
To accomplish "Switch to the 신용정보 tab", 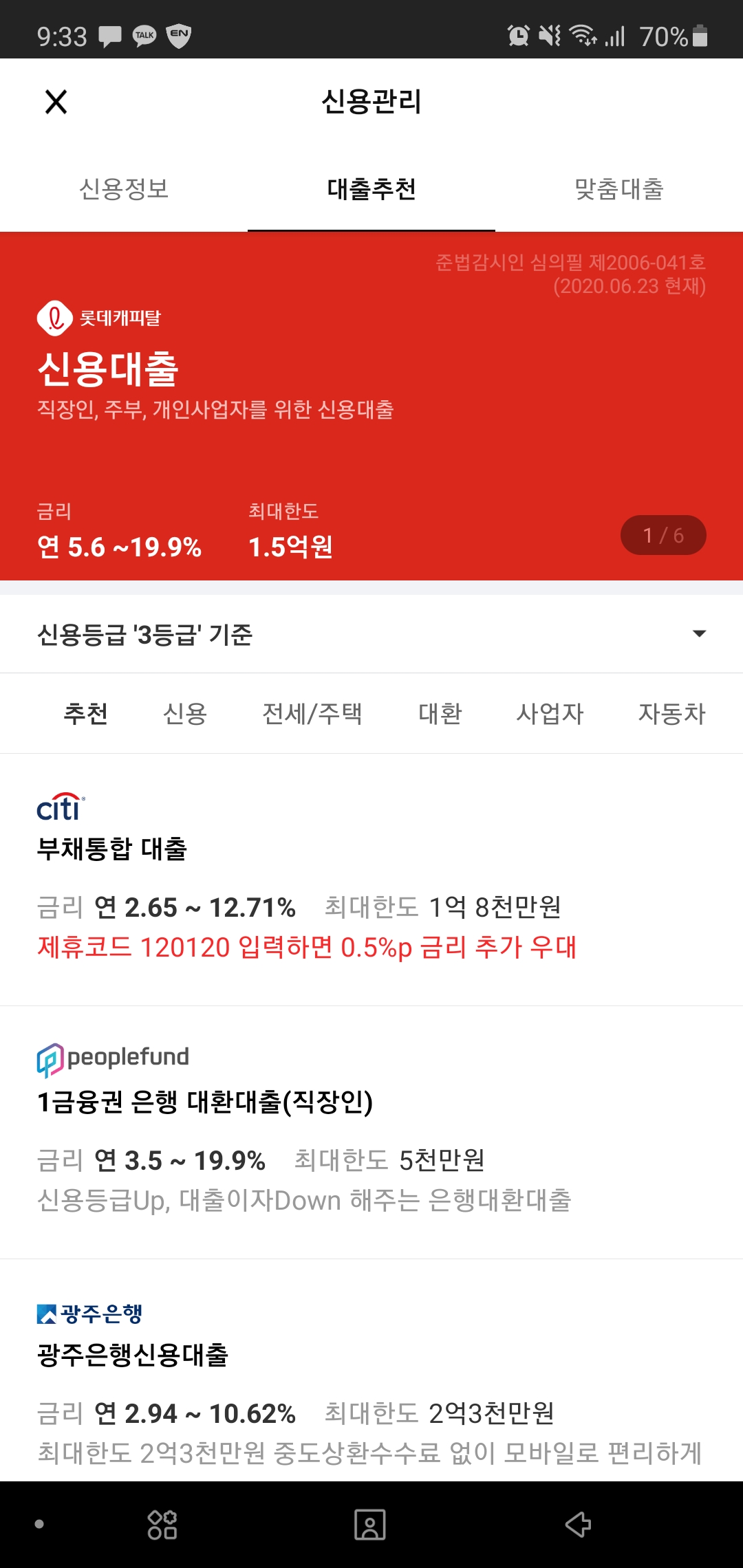I will tap(124, 189).
